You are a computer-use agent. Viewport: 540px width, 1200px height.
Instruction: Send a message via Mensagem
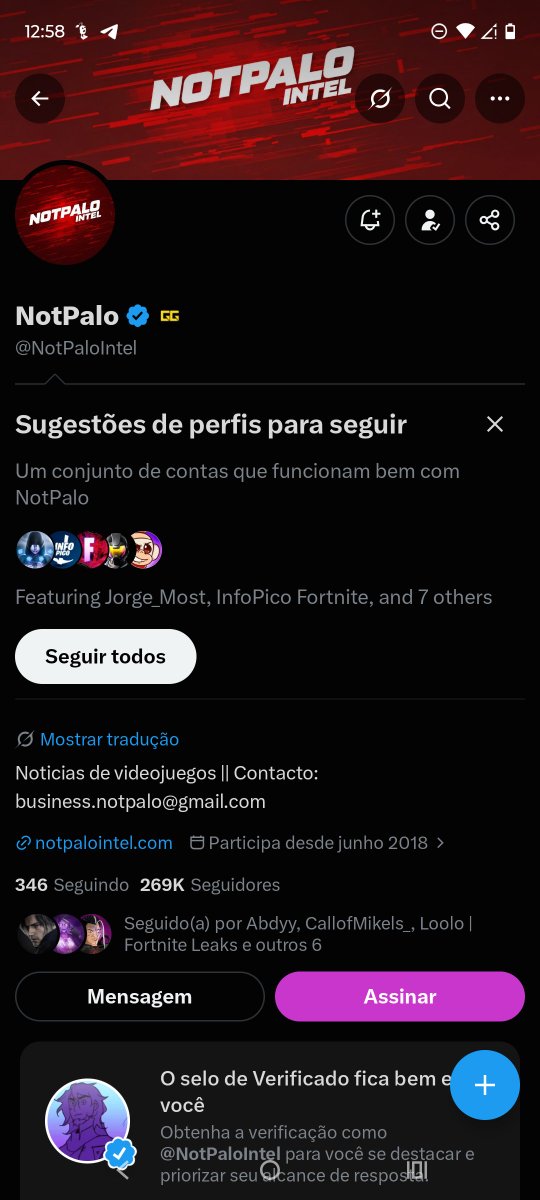click(140, 997)
